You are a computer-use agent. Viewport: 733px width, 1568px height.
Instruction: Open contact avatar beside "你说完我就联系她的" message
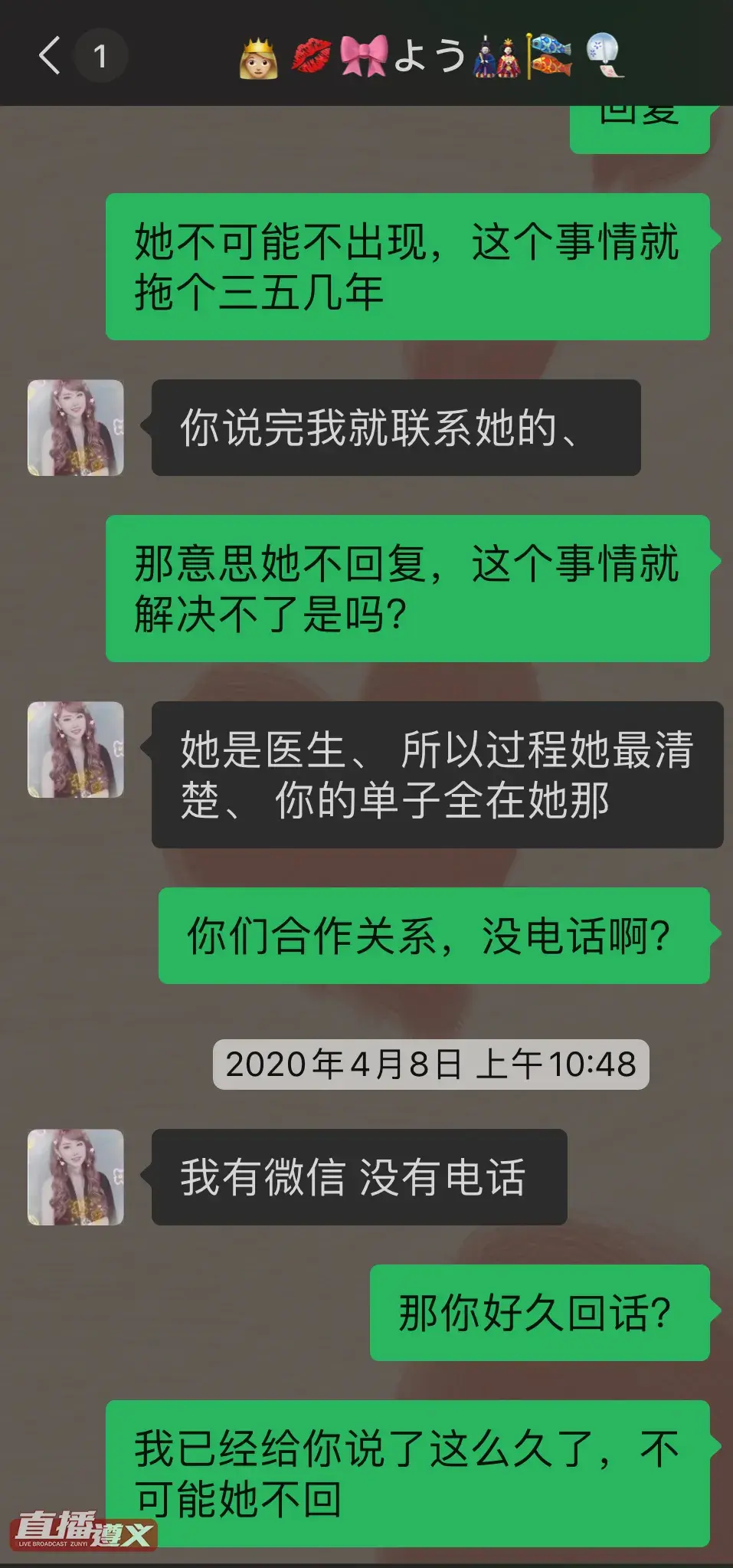[76, 428]
